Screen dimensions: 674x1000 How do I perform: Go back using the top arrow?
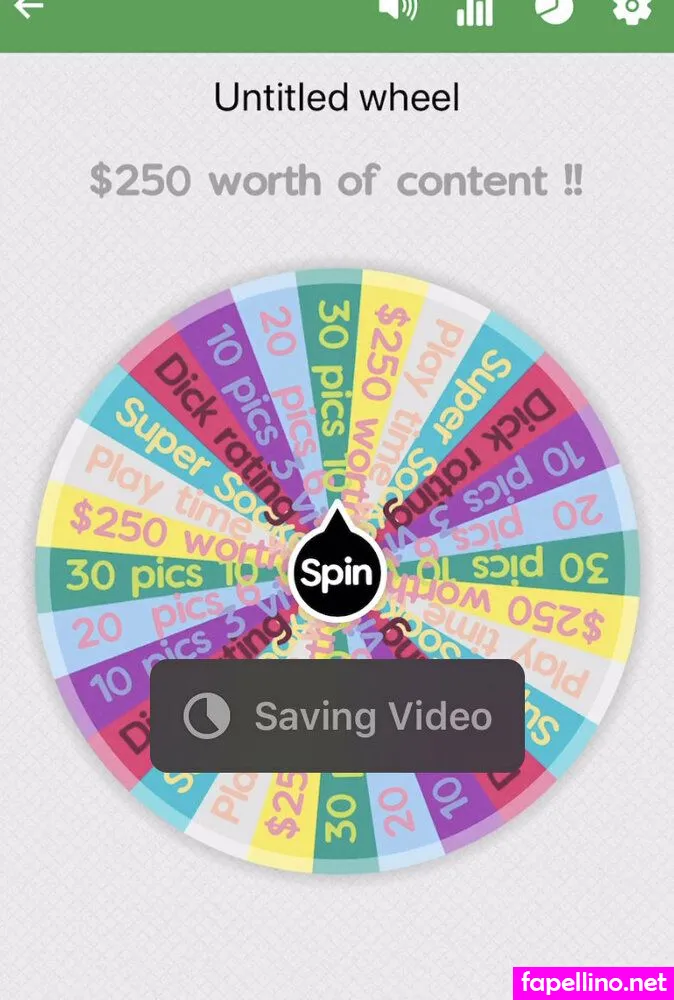(29, 8)
